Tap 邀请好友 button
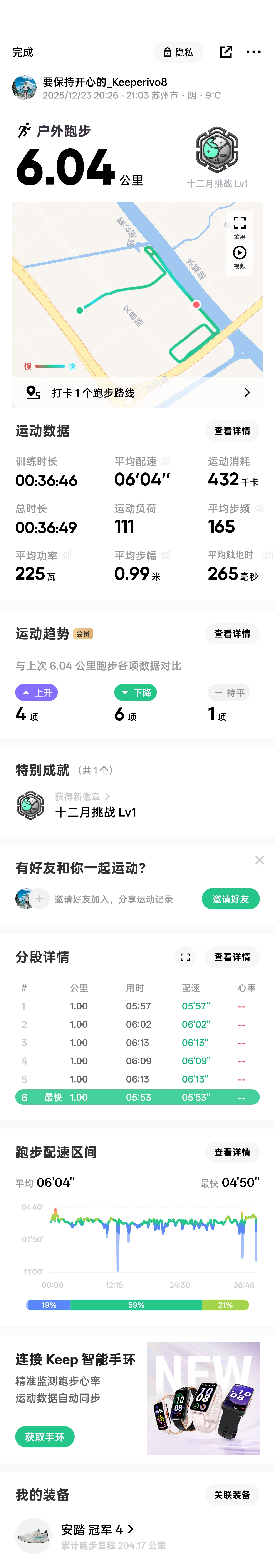 point(230,899)
